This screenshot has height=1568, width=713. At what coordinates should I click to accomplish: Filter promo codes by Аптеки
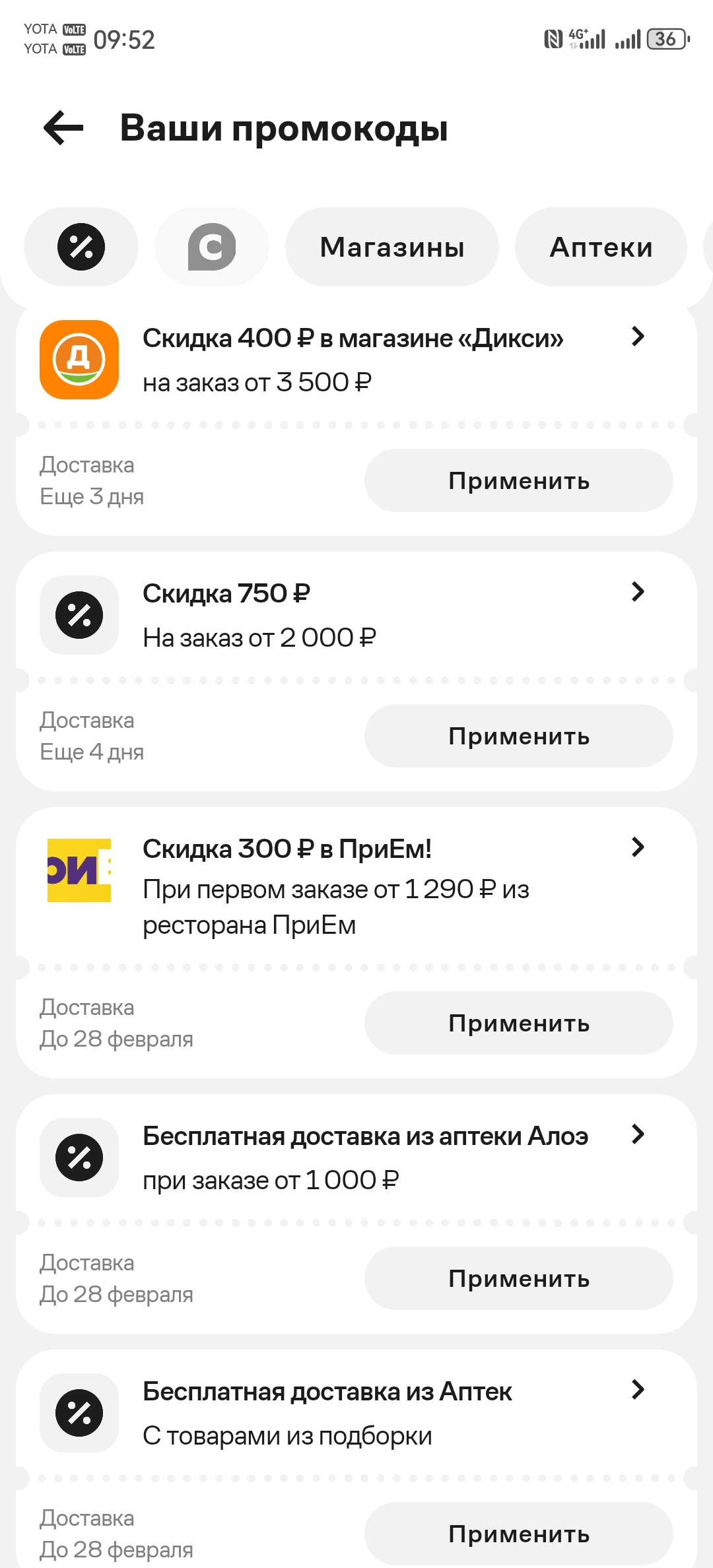click(x=601, y=247)
